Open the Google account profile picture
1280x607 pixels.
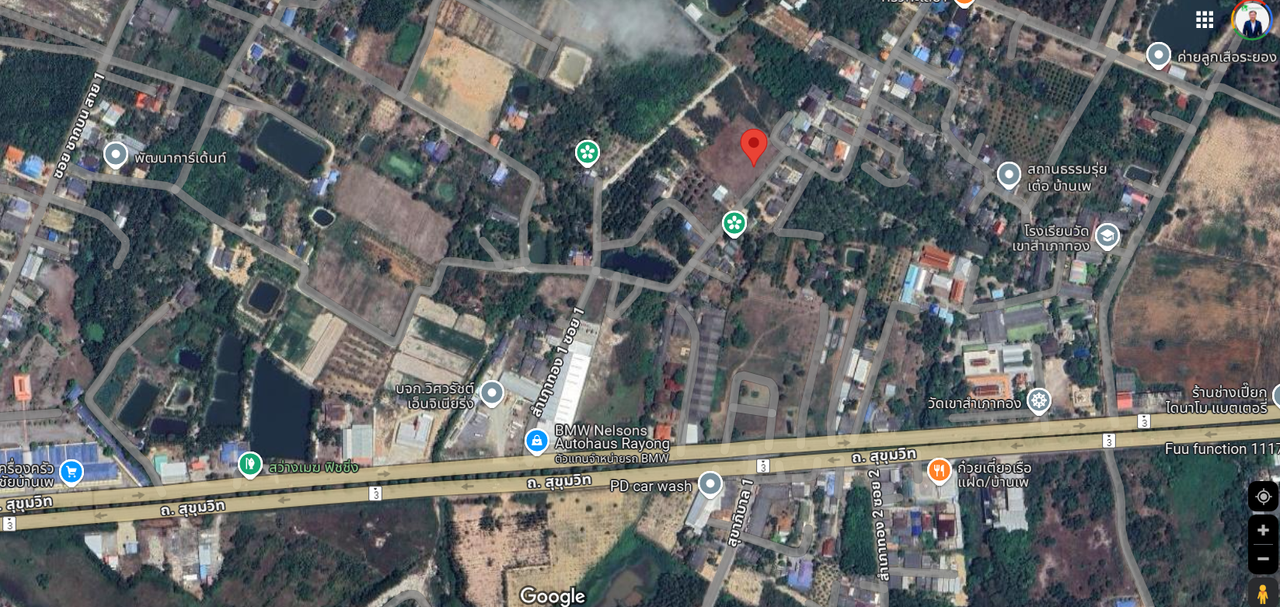[x=1251, y=20]
